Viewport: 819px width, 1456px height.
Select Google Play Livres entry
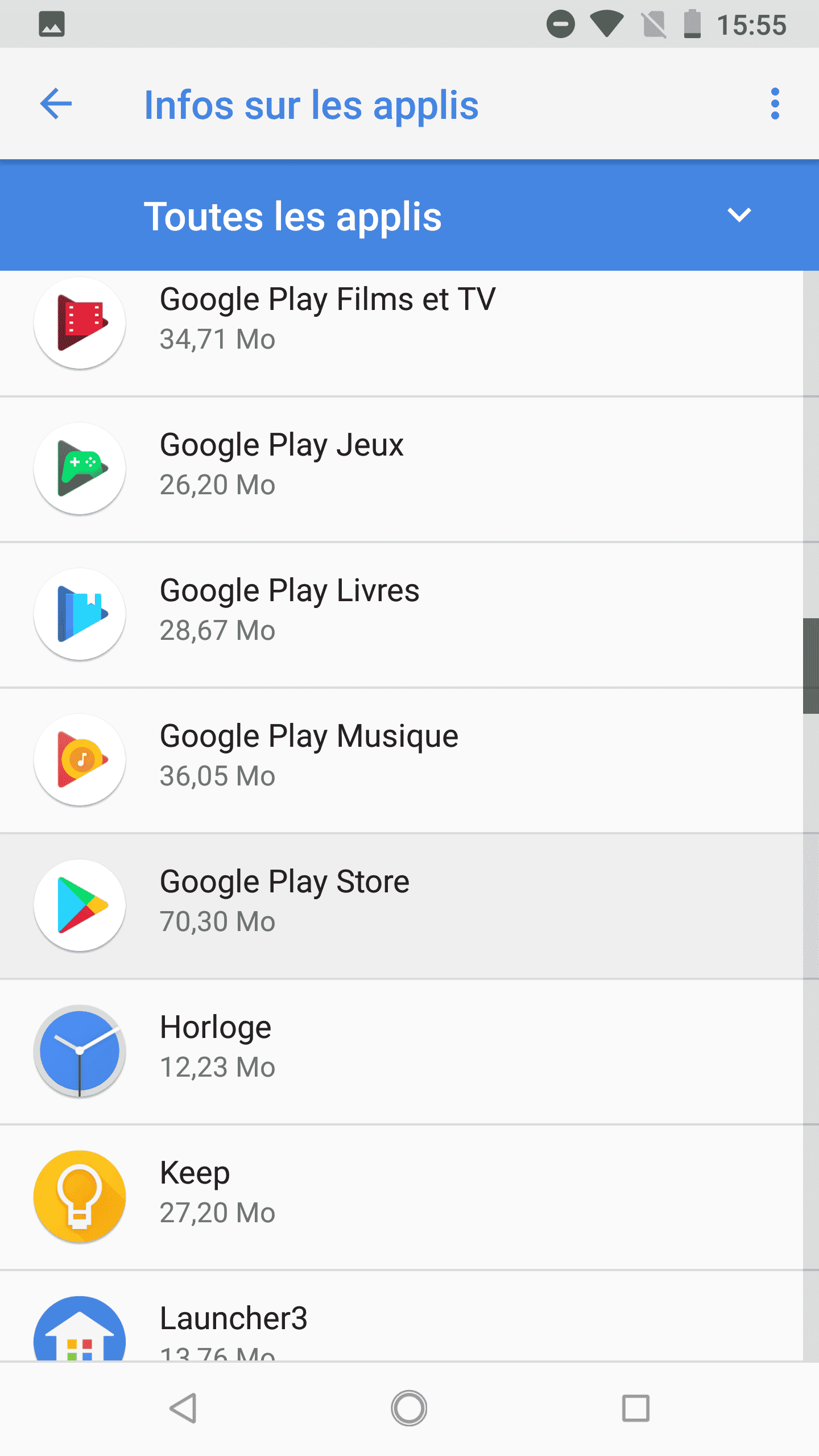click(x=402, y=615)
